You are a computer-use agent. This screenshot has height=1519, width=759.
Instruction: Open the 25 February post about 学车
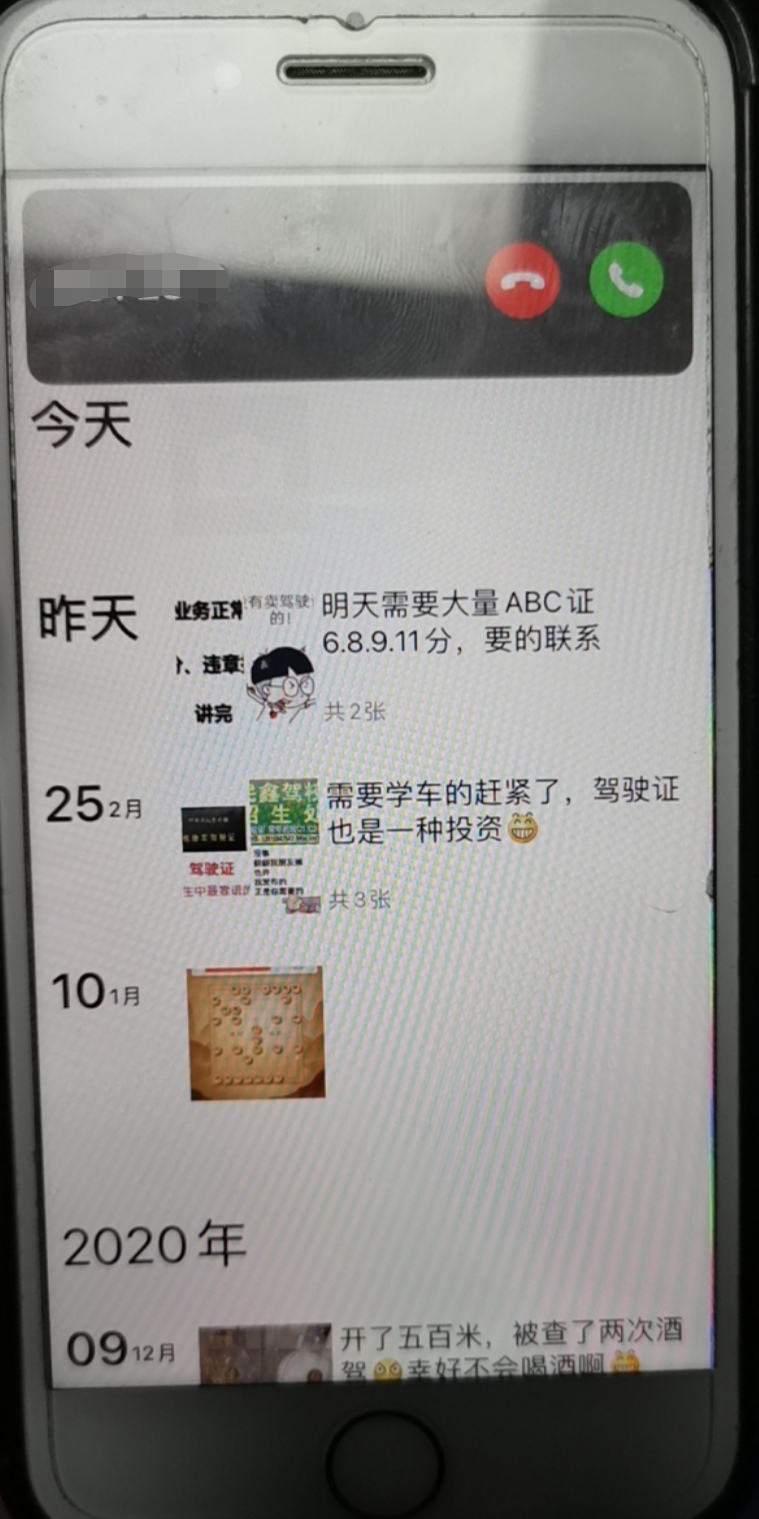click(502, 810)
